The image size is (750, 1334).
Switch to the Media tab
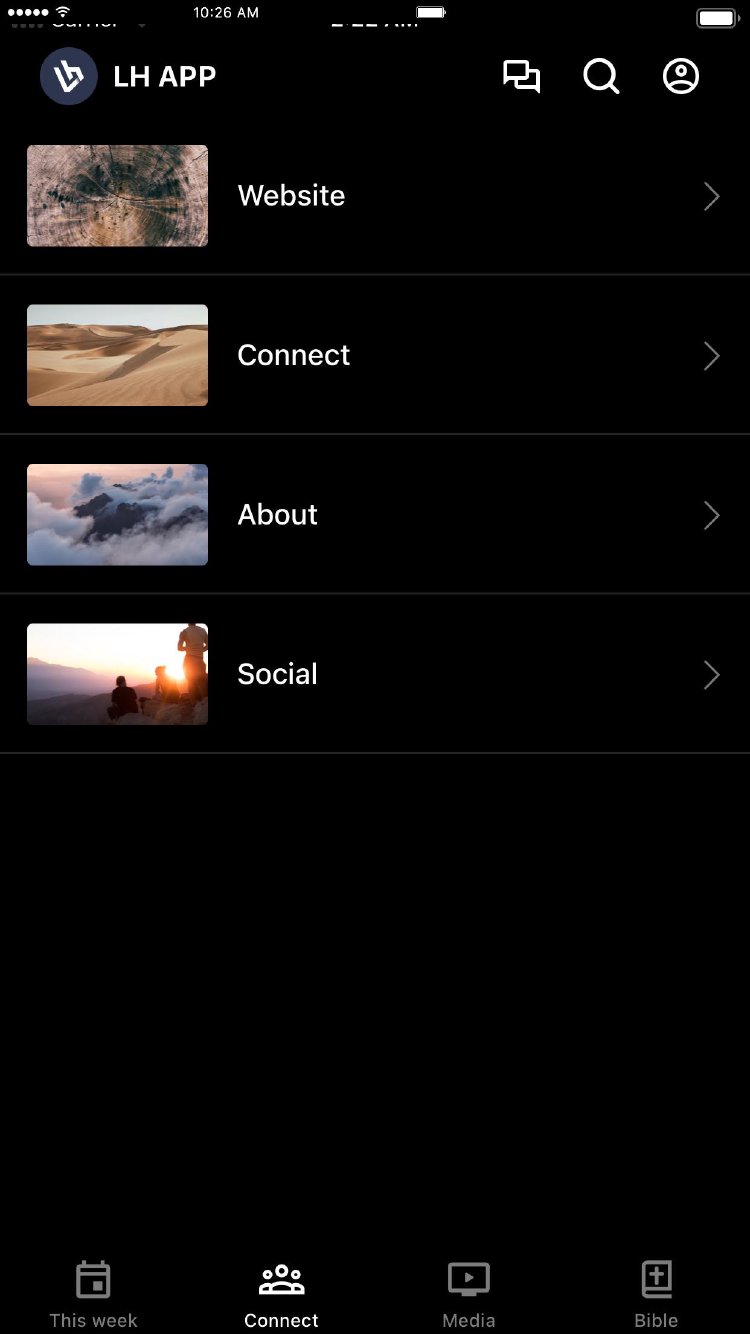(469, 1294)
